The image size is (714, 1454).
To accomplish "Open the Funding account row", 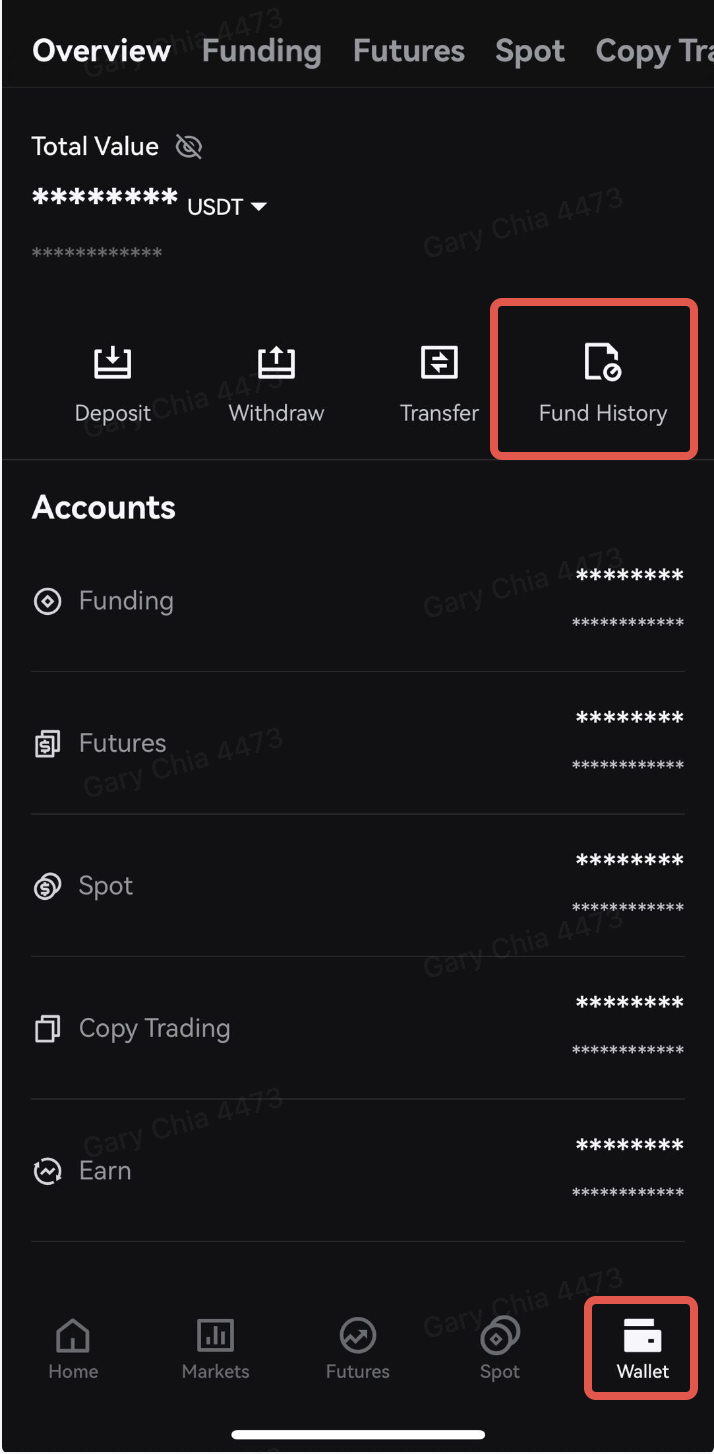I will coord(358,600).
